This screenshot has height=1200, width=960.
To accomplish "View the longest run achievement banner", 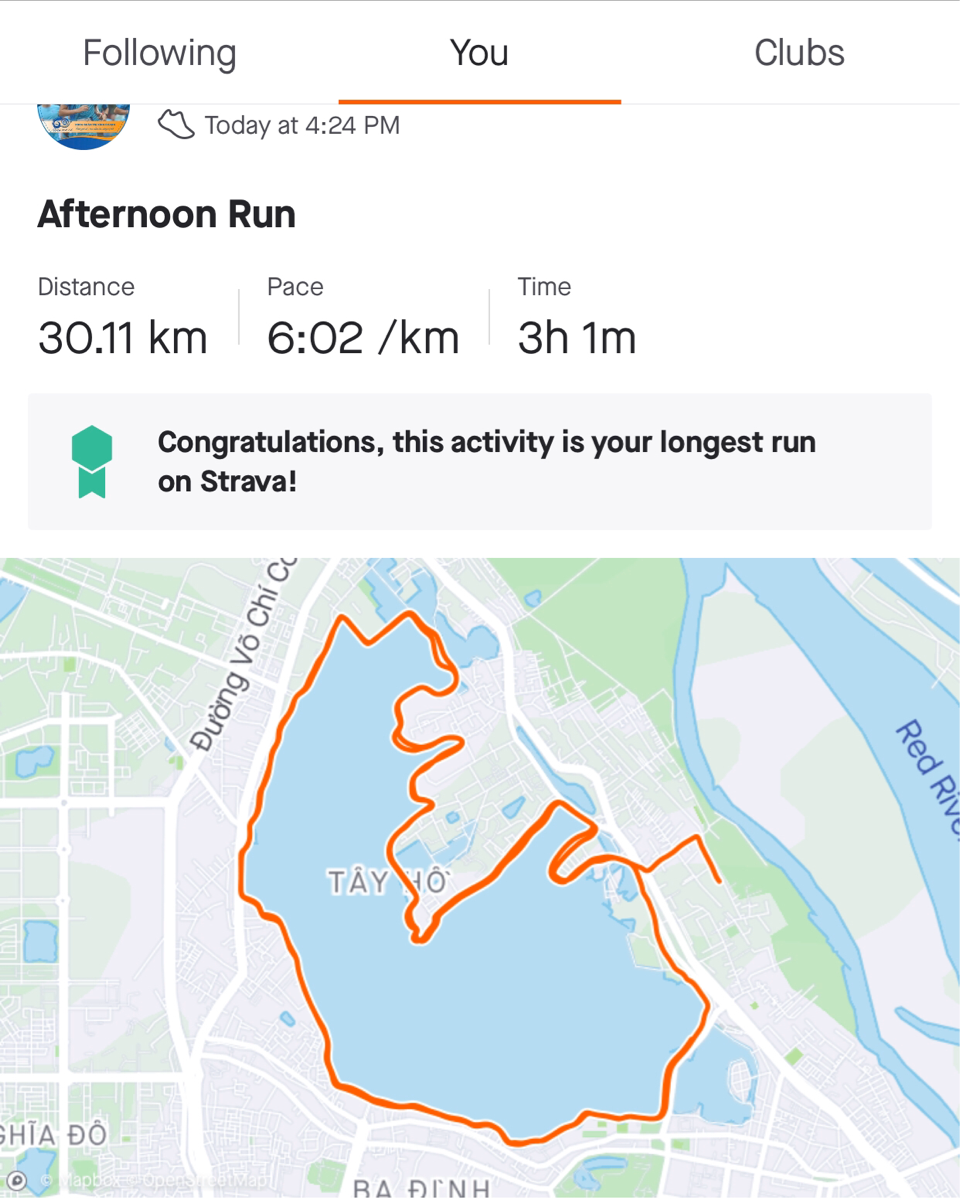I will [x=480, y=461].
